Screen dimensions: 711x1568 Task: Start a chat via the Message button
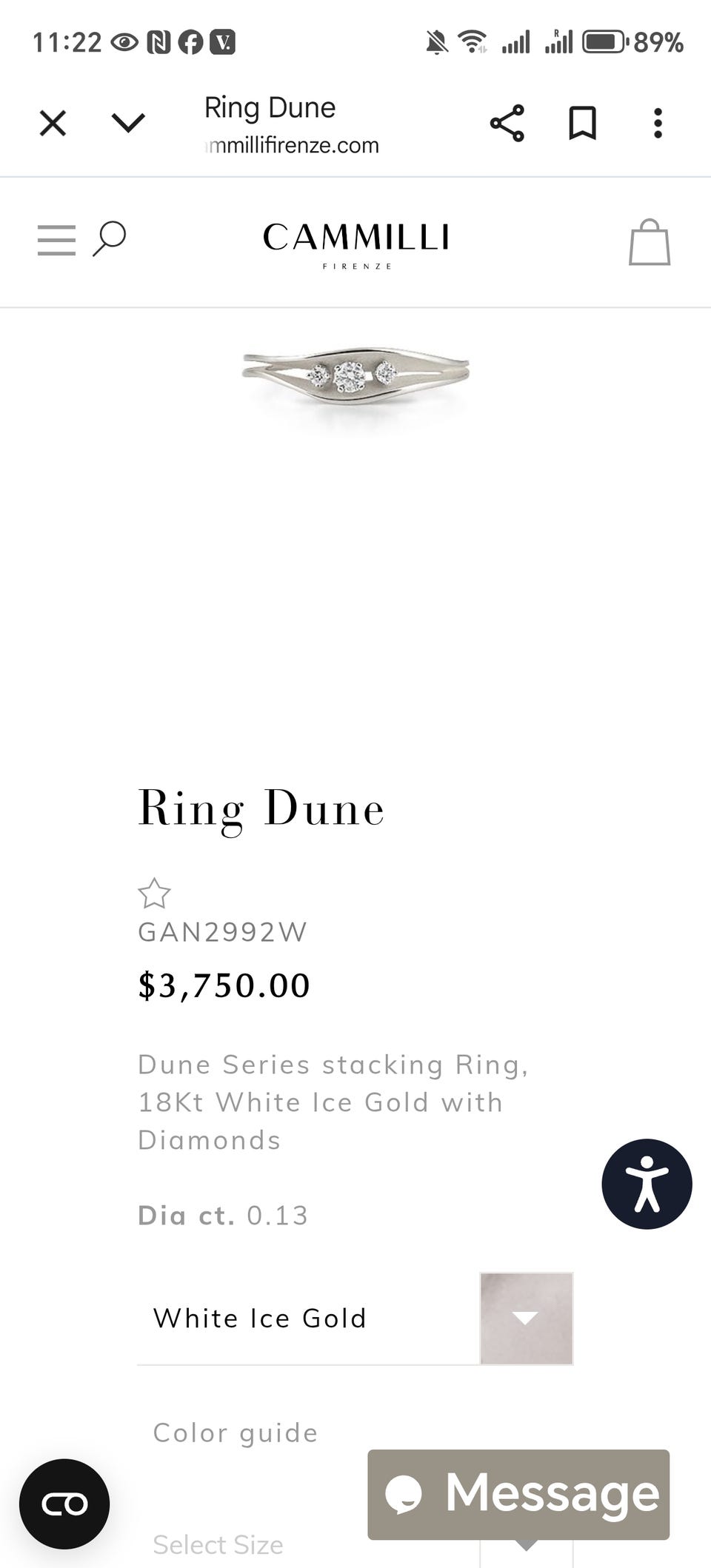coord(518,1494)
